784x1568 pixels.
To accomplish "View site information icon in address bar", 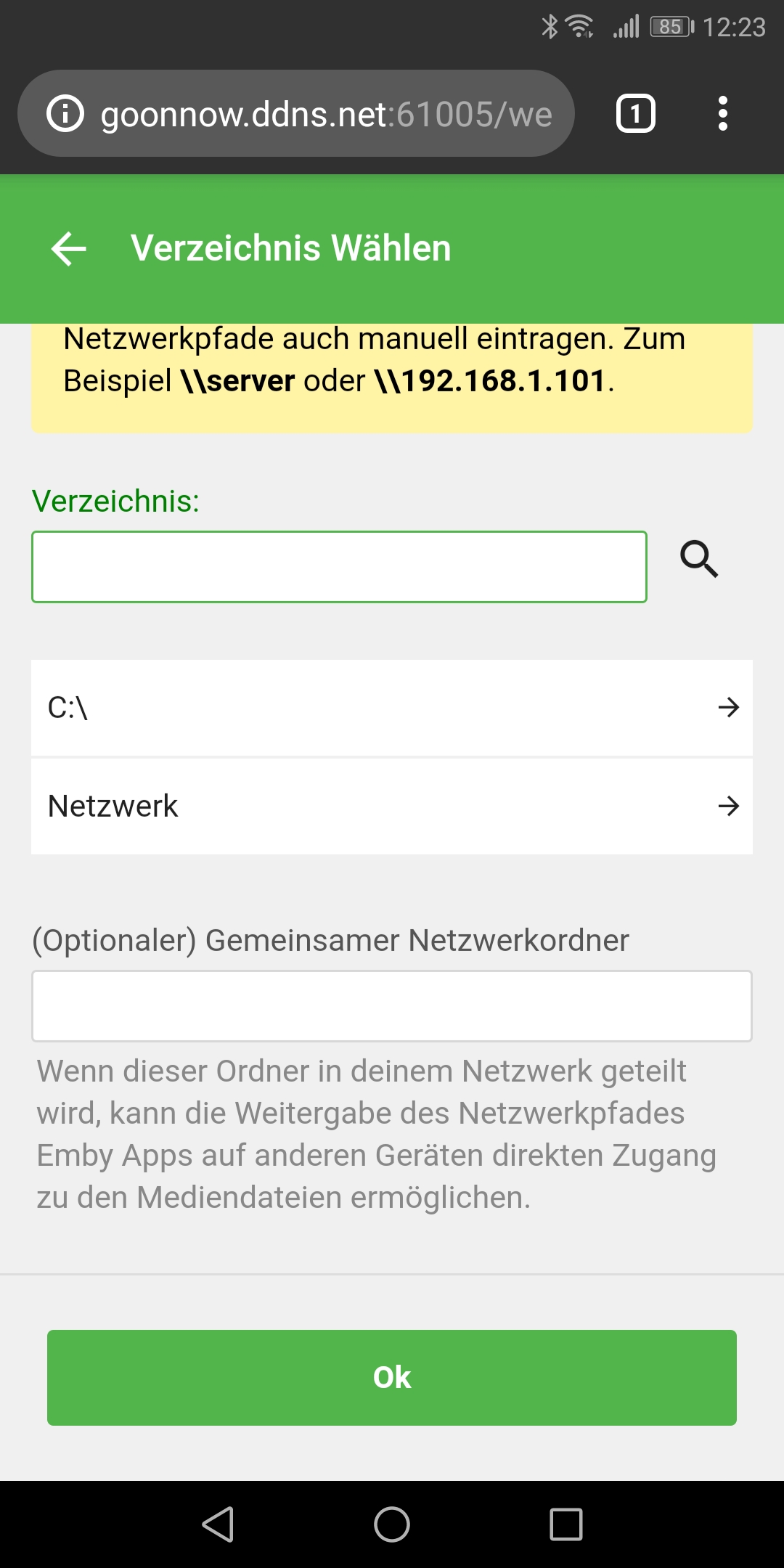I will (x=65, y=114).
